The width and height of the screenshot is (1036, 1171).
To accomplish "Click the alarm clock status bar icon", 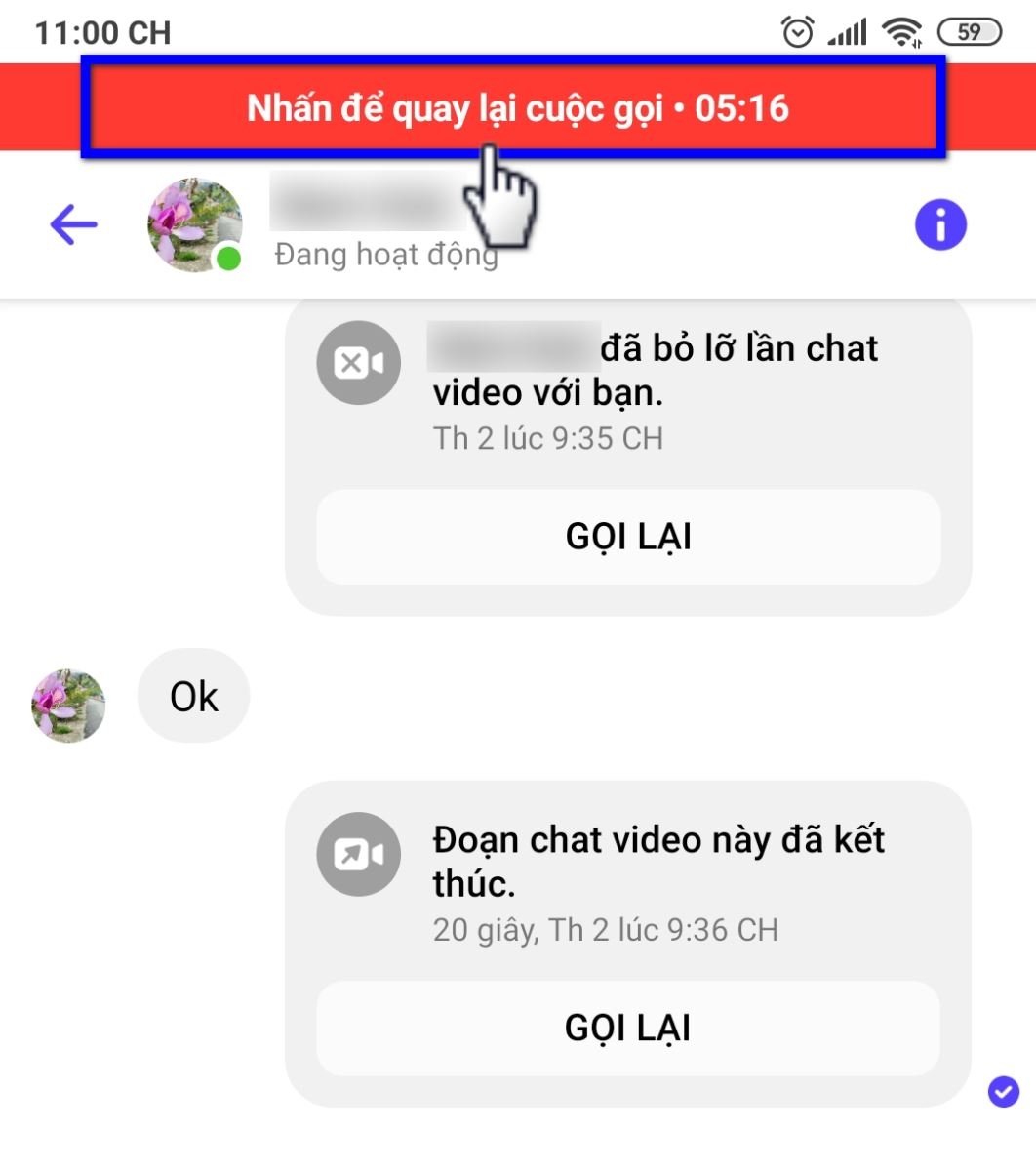I will [797, 31].
